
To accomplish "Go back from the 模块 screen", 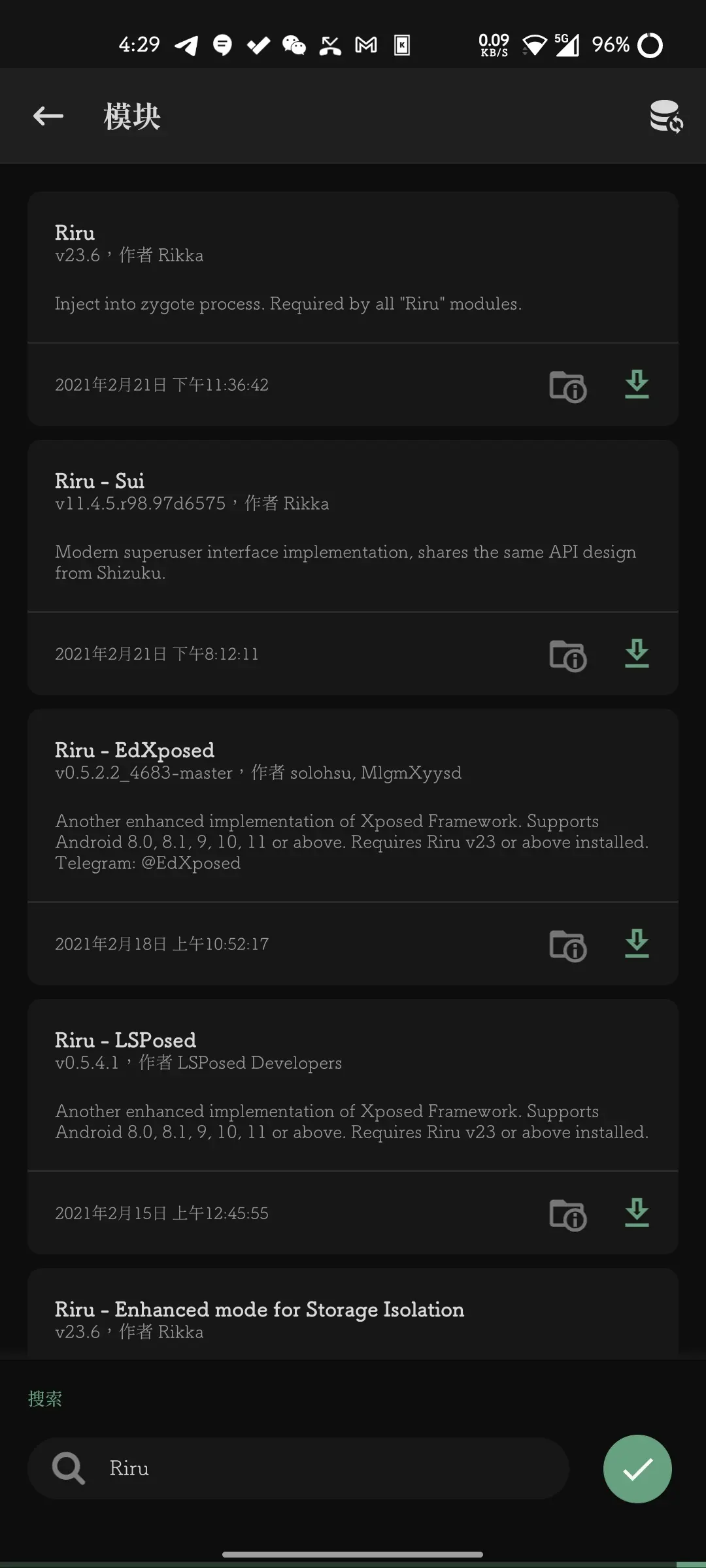I will [x=48, y=116].
